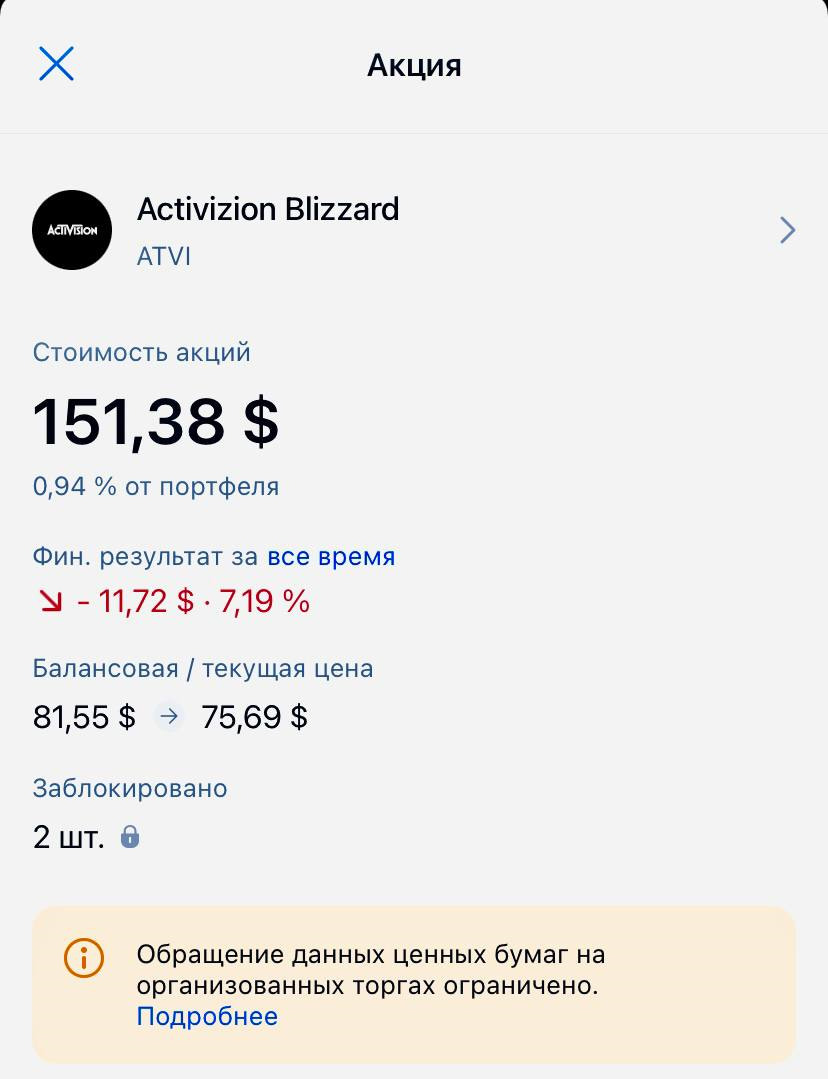
Task: Open the Activizion Blizzard ATVI details row
Action: 414,231
